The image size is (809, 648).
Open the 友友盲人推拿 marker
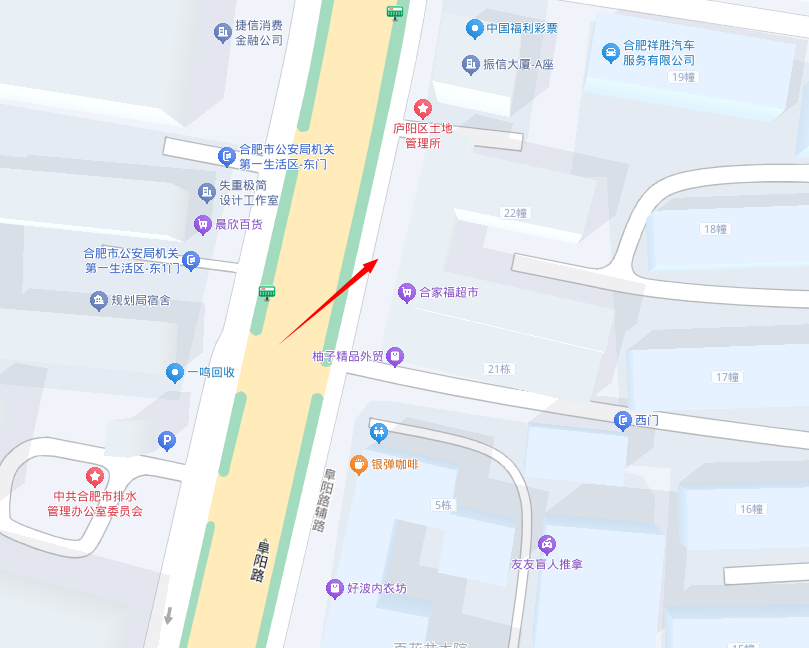pos(546,545)
